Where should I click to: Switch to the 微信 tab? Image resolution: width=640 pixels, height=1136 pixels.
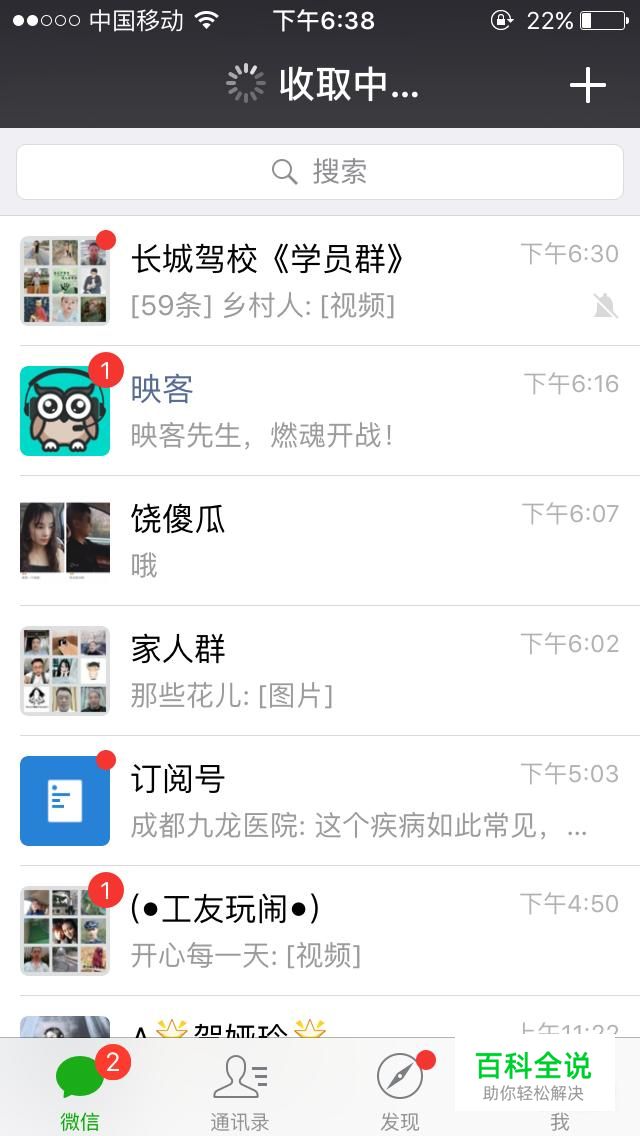(80, 1090)
